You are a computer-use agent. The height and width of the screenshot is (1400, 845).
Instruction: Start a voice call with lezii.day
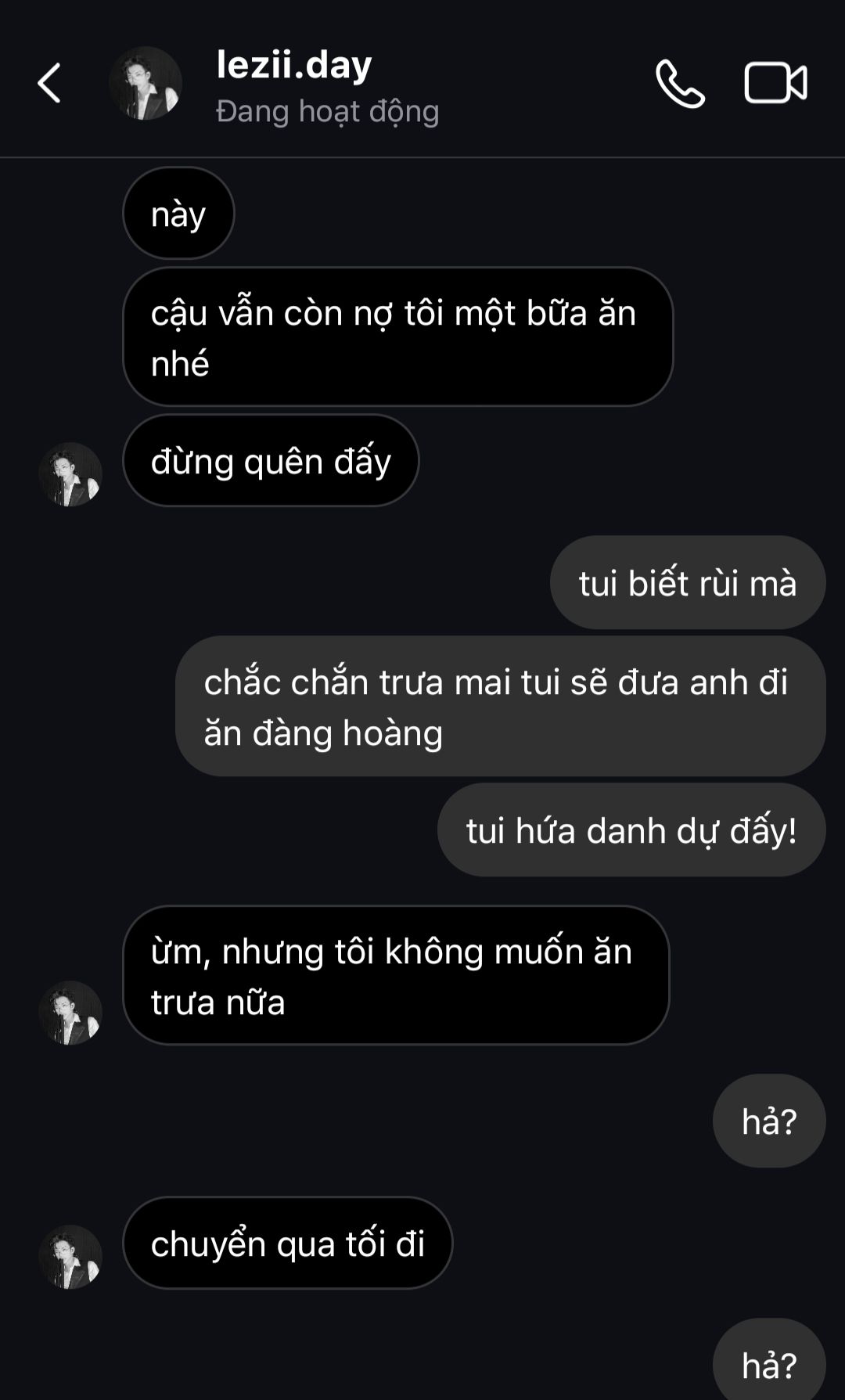[x=679, y=83]
